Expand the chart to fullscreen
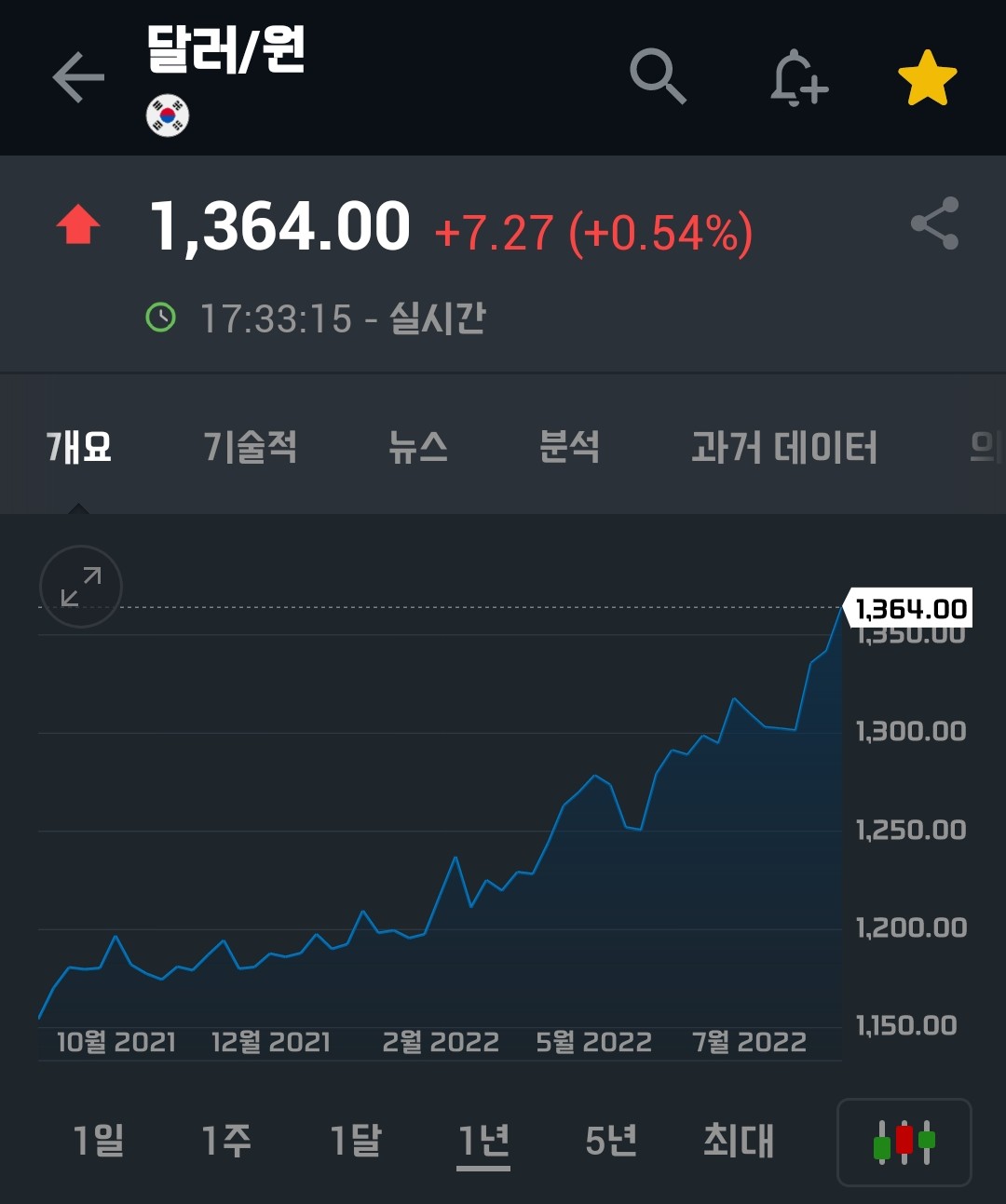Screen dimensions: 1006x1204 click(x=81, y=587)
